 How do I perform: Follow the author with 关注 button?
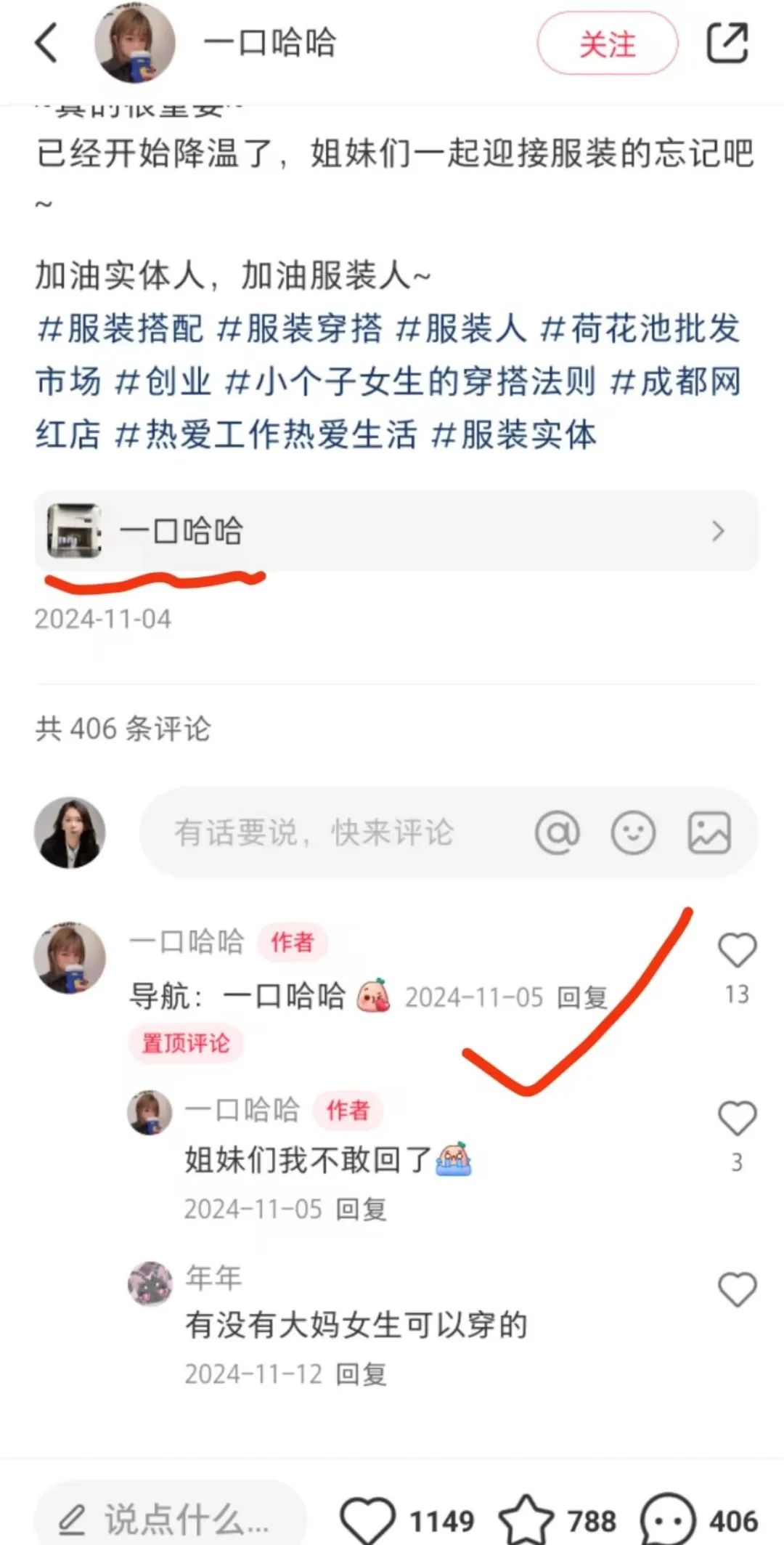(x=608, y=44)
